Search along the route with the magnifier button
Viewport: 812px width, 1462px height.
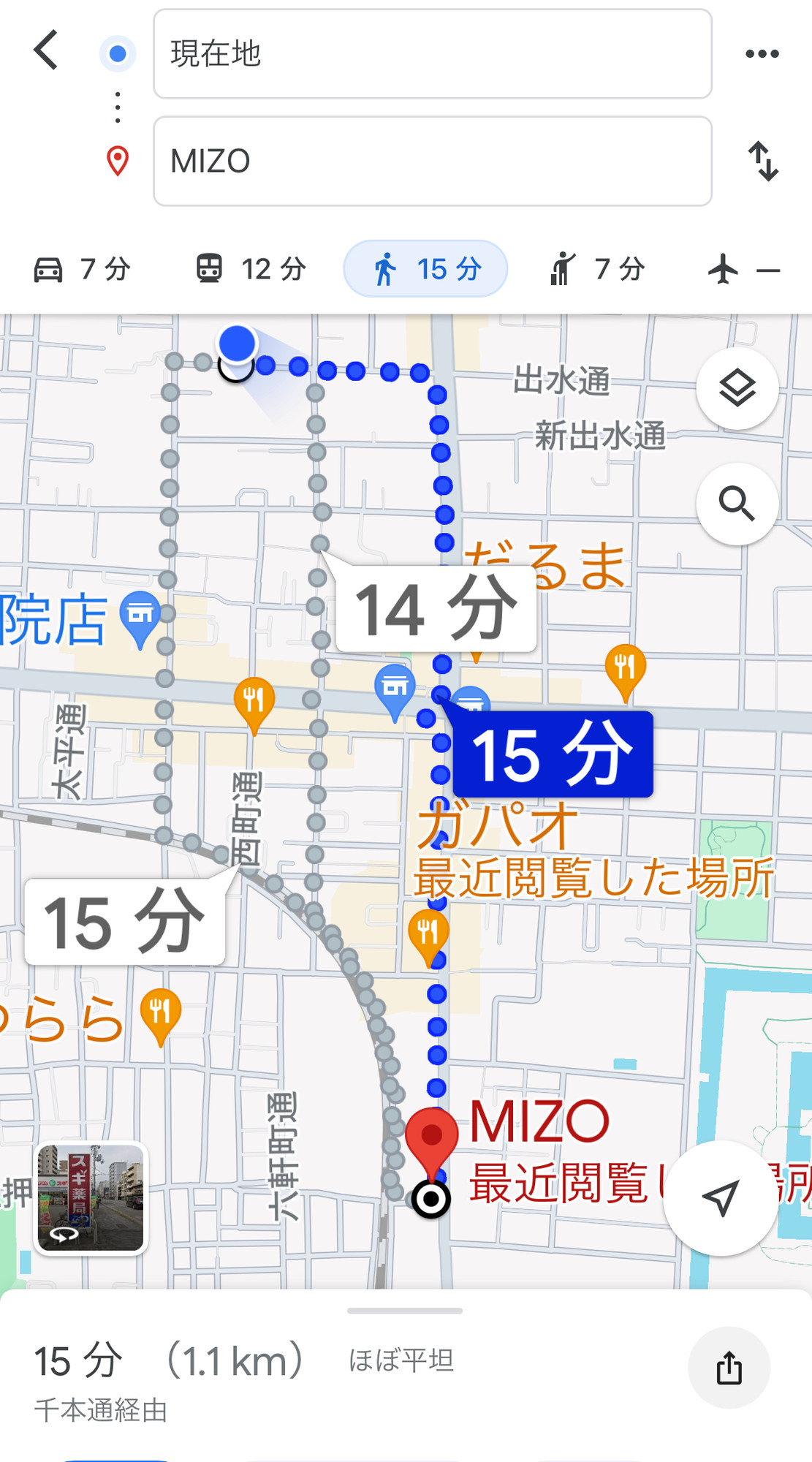pyautogui.click(x=737, y=504)
